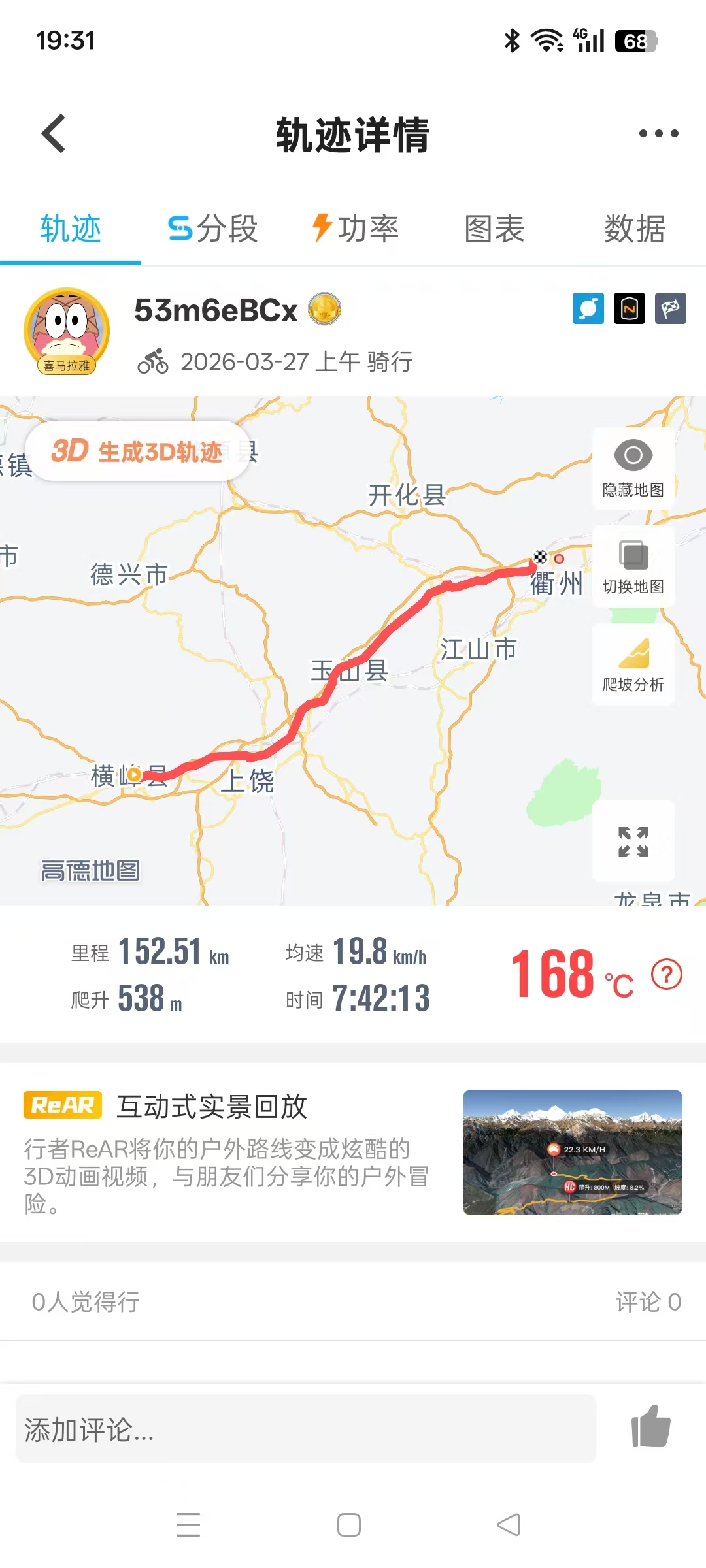Open the three-dot options menu

point(658,133)
